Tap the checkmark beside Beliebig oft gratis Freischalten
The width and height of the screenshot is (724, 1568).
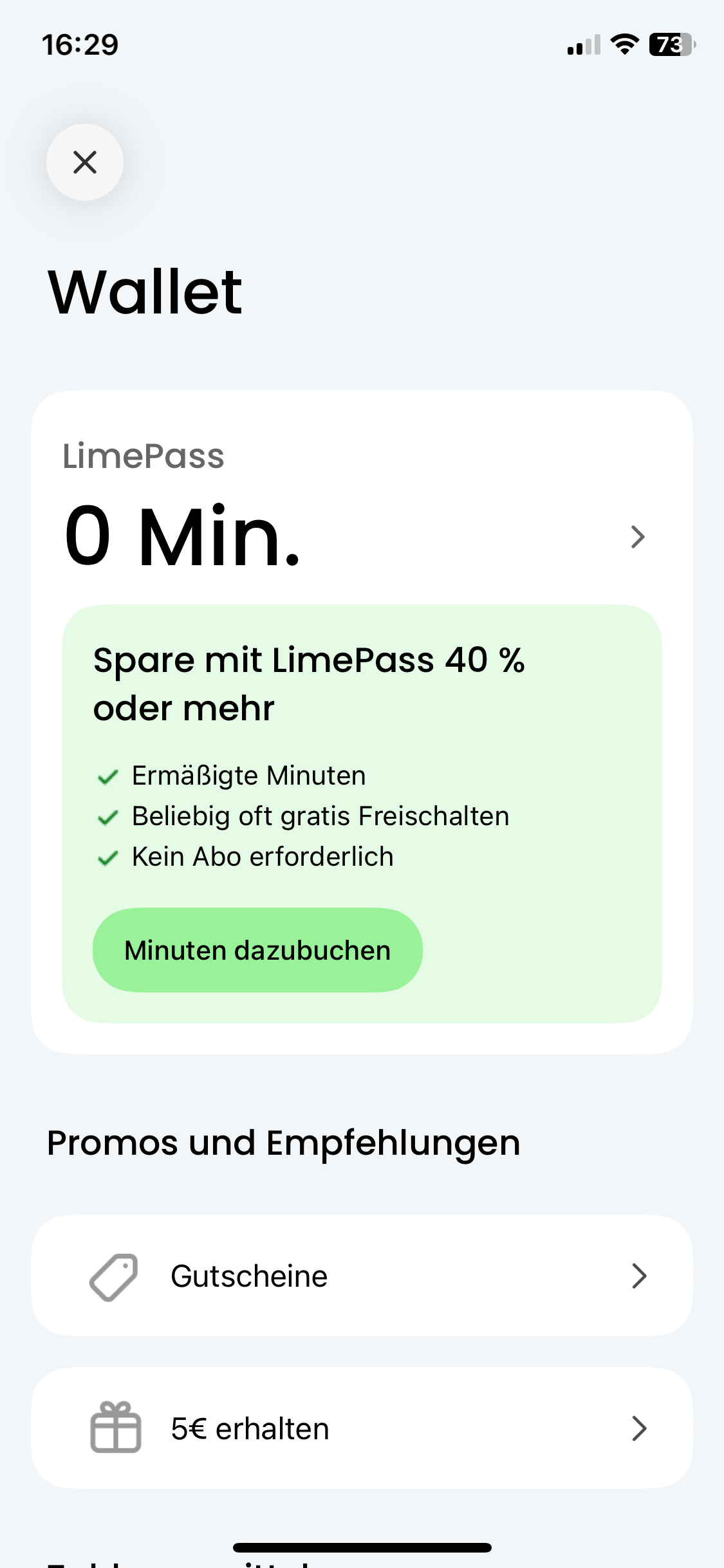107,817
